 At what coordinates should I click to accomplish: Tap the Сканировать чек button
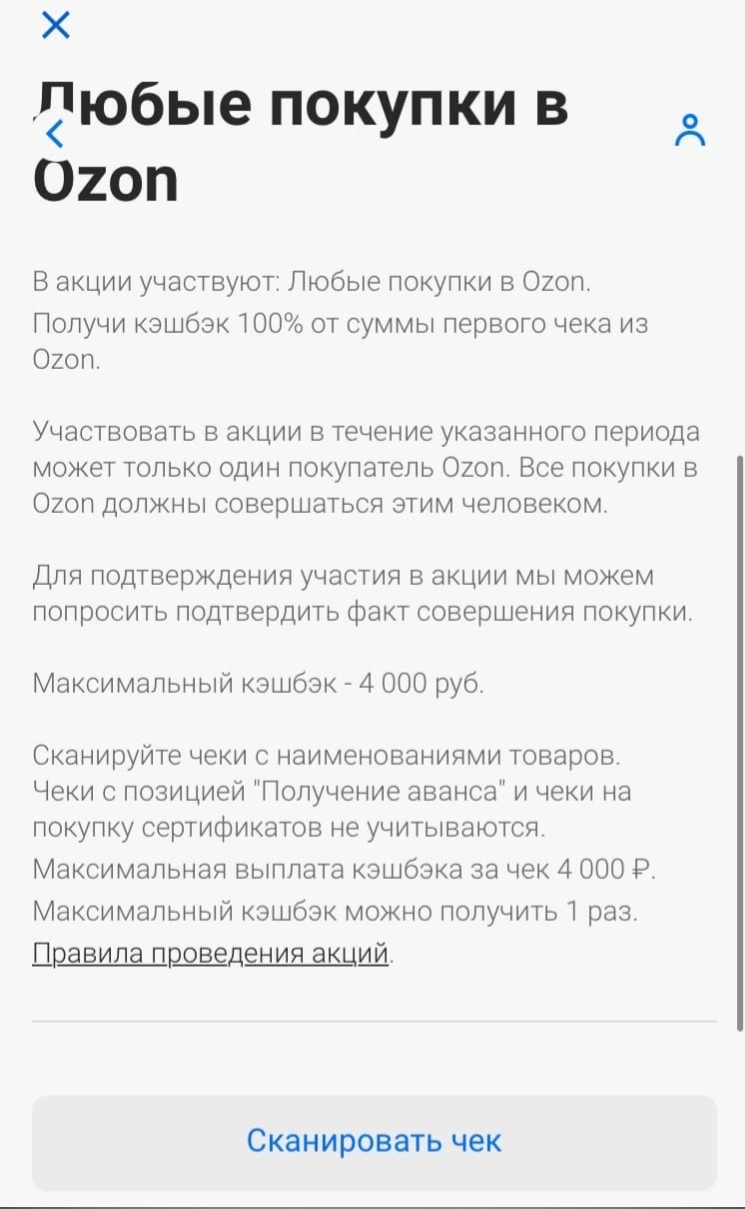click(x=374, y=1141)
